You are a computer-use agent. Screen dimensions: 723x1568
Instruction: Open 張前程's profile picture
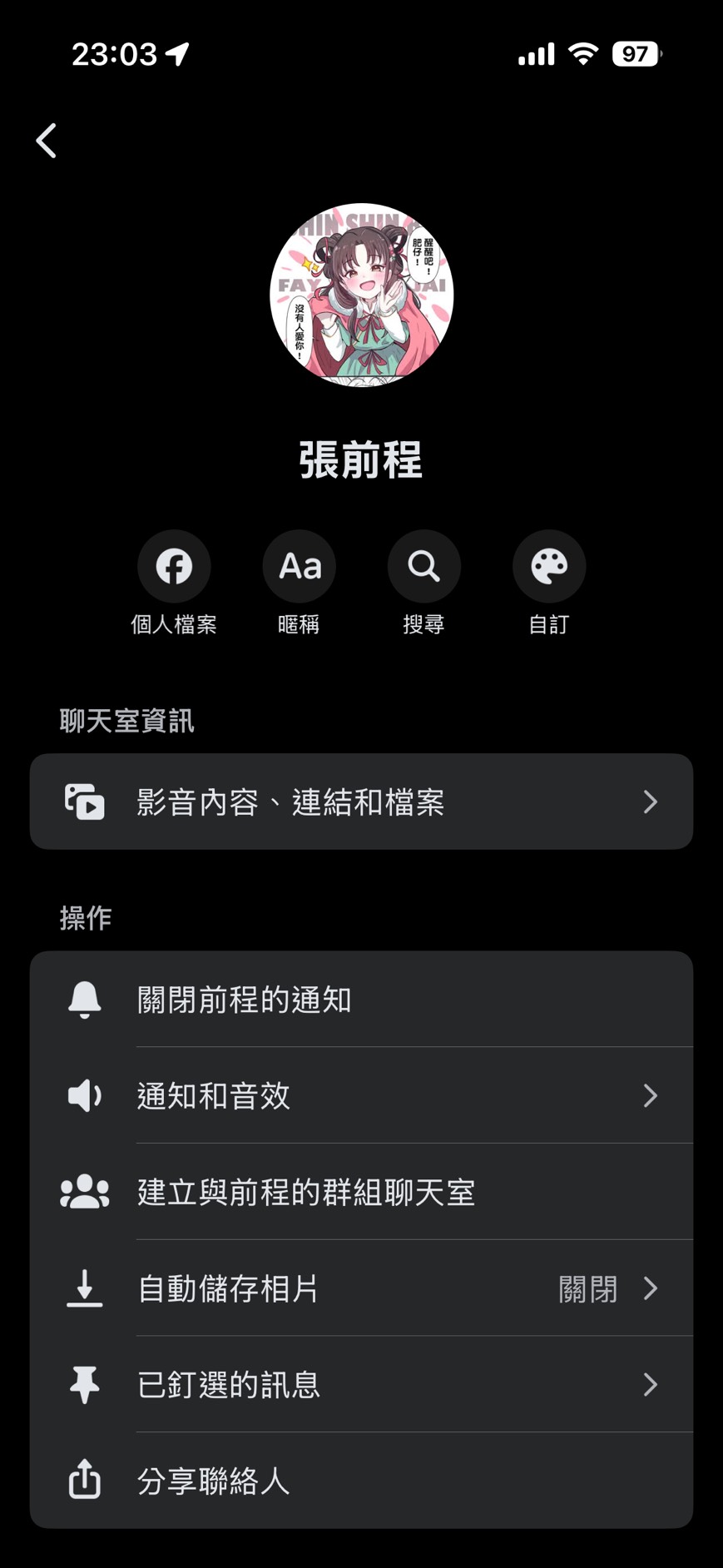[x=361, y=295]
